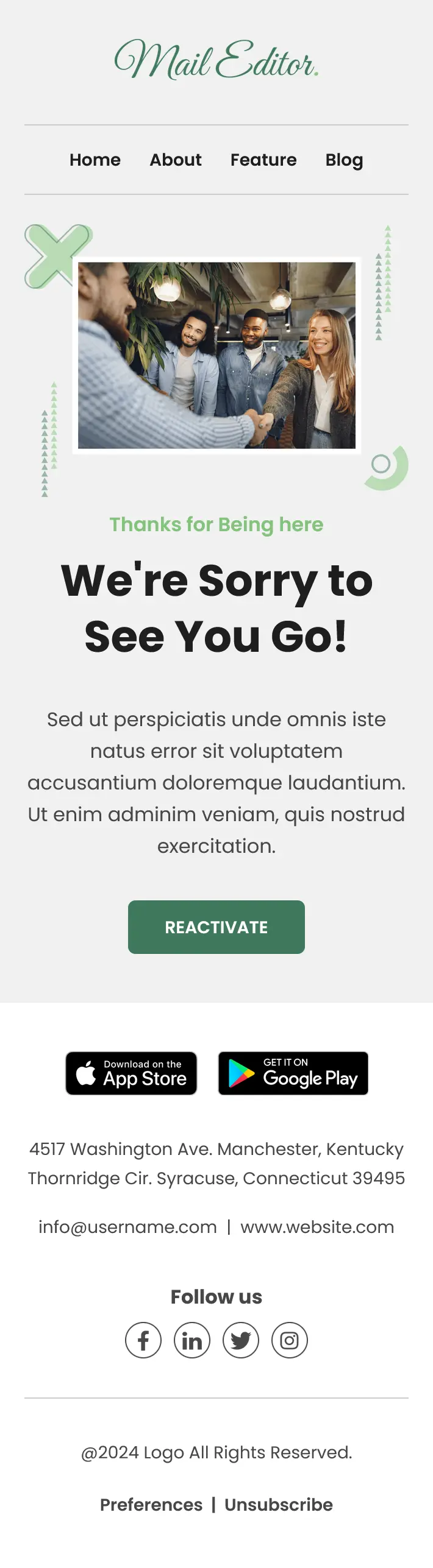
Task: Open email Preferences
Action: [151, 1504]
